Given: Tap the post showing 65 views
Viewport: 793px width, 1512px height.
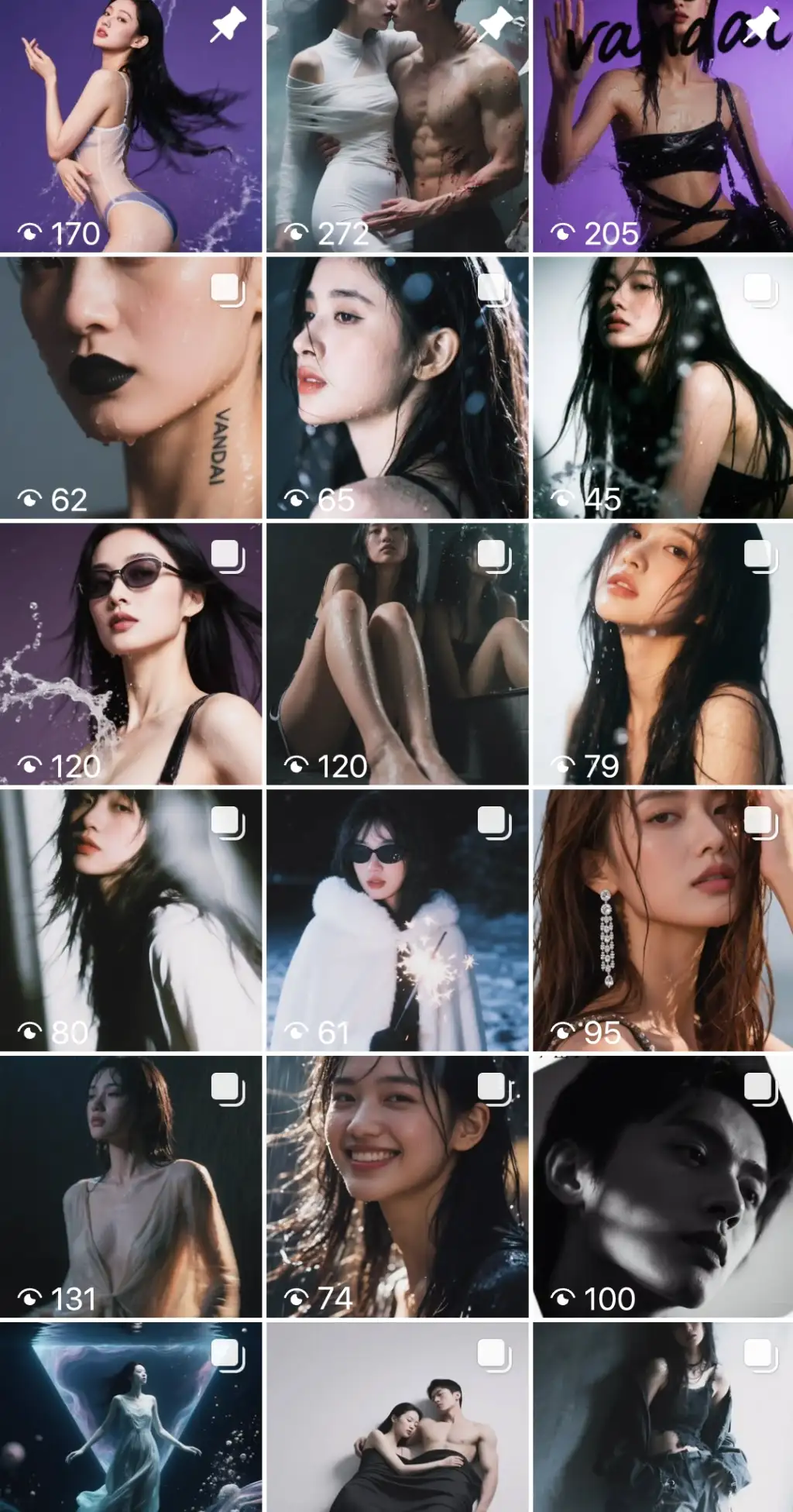Looking at the screenshot, I should point(397,387).
